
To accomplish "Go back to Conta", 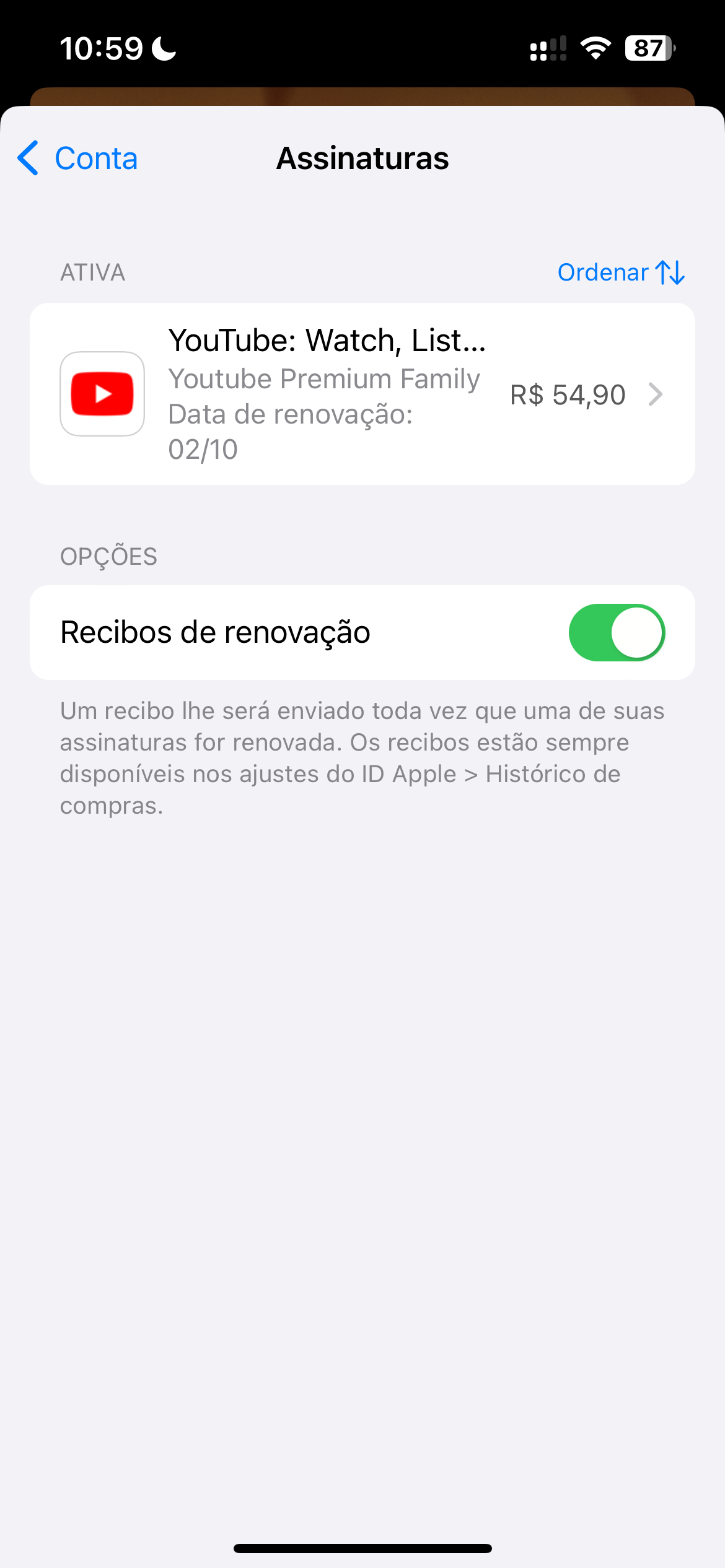I will point(78,159).
